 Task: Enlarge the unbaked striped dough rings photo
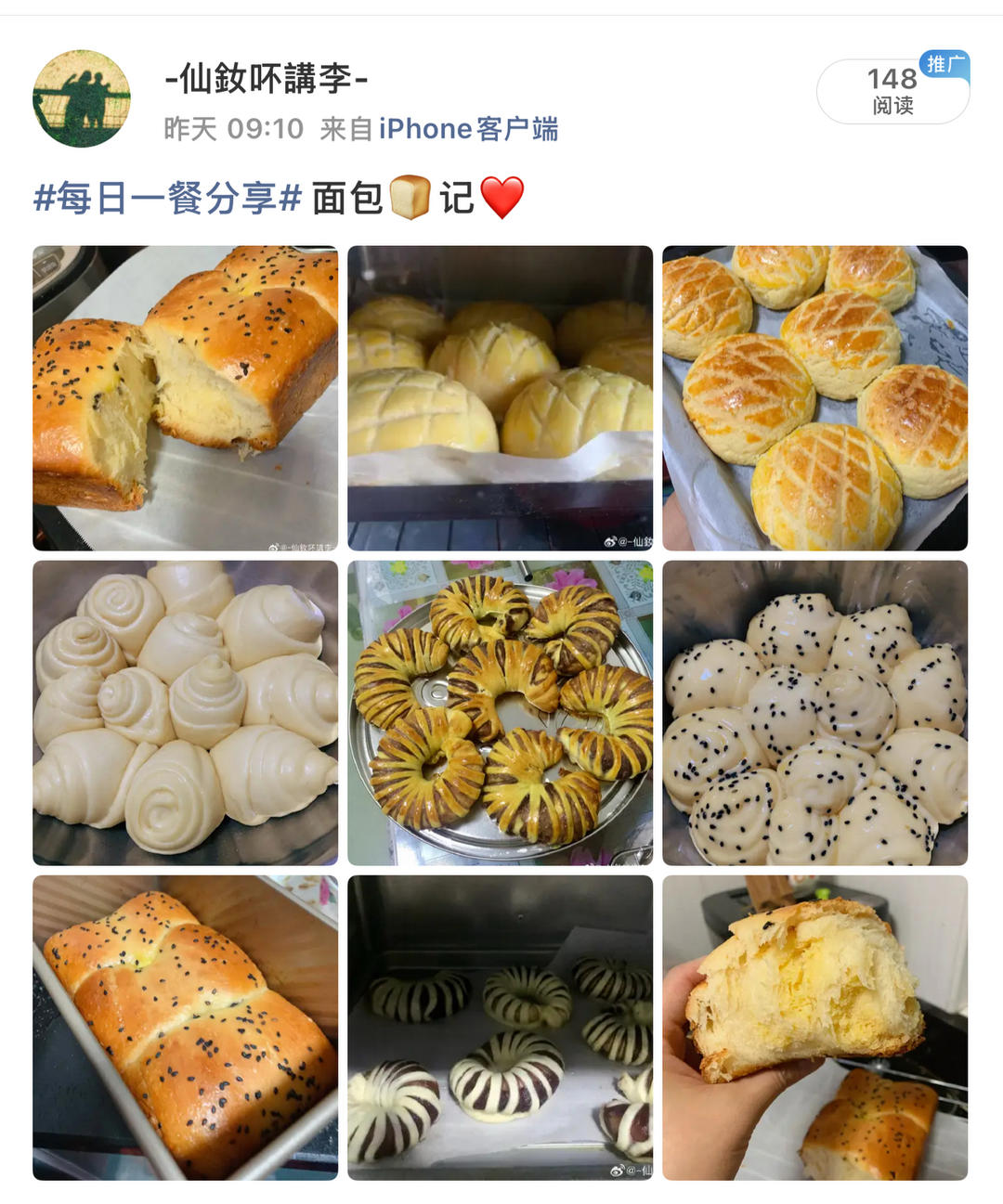tap(500, 1028)
